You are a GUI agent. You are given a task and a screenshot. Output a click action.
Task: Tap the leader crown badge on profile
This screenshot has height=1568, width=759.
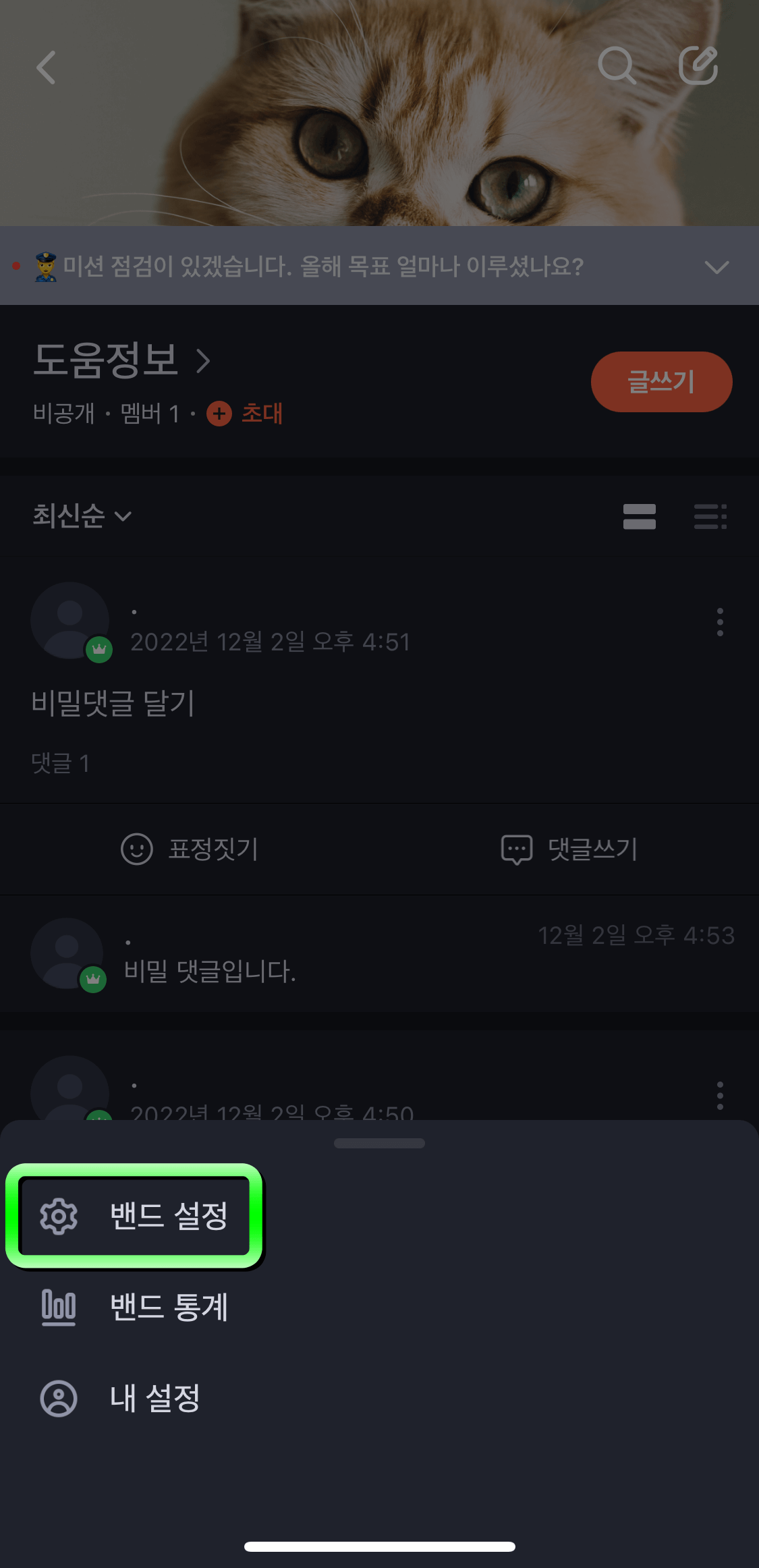click(x=99, y=650)
